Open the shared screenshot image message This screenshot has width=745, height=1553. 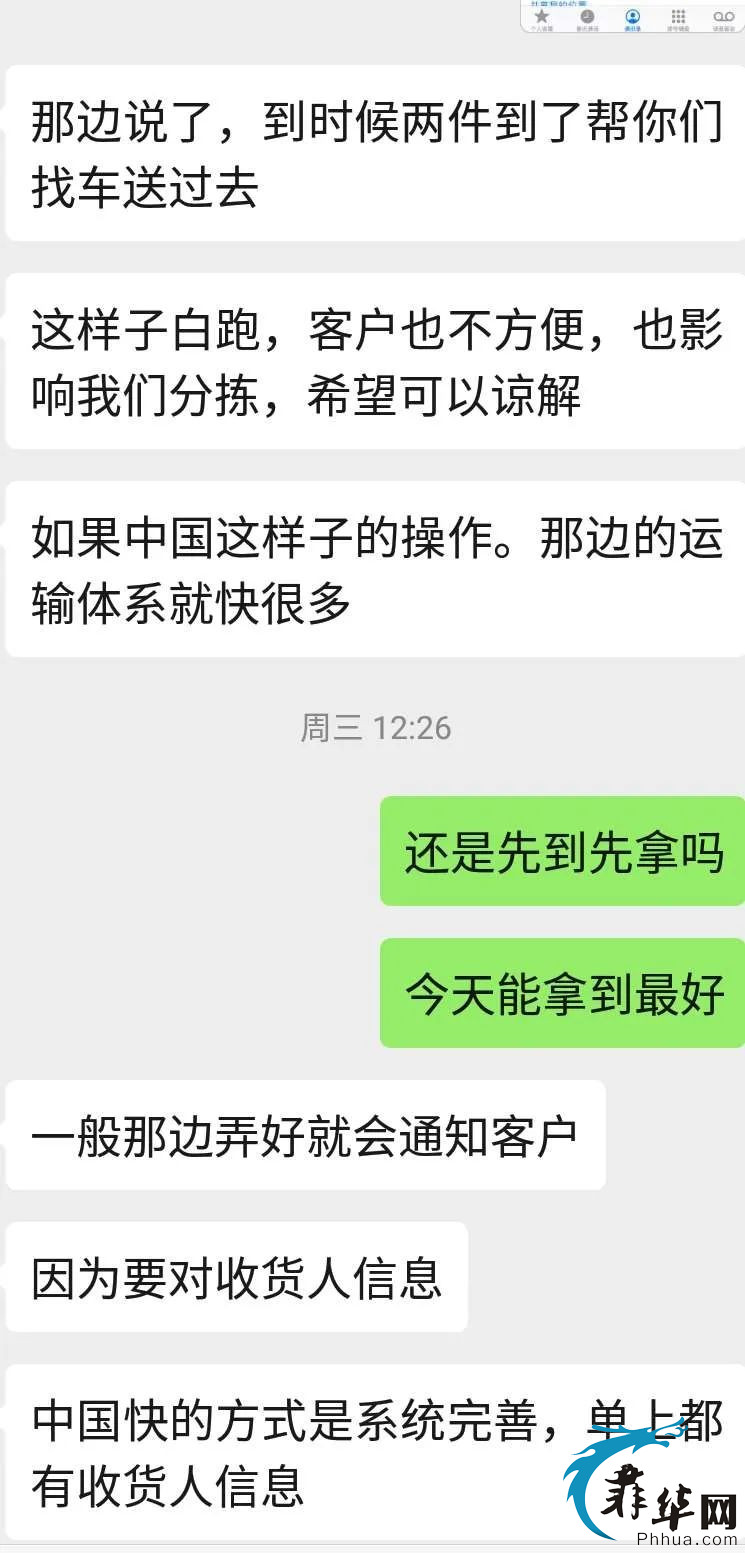pyautogui.click(x=632, y=17)
